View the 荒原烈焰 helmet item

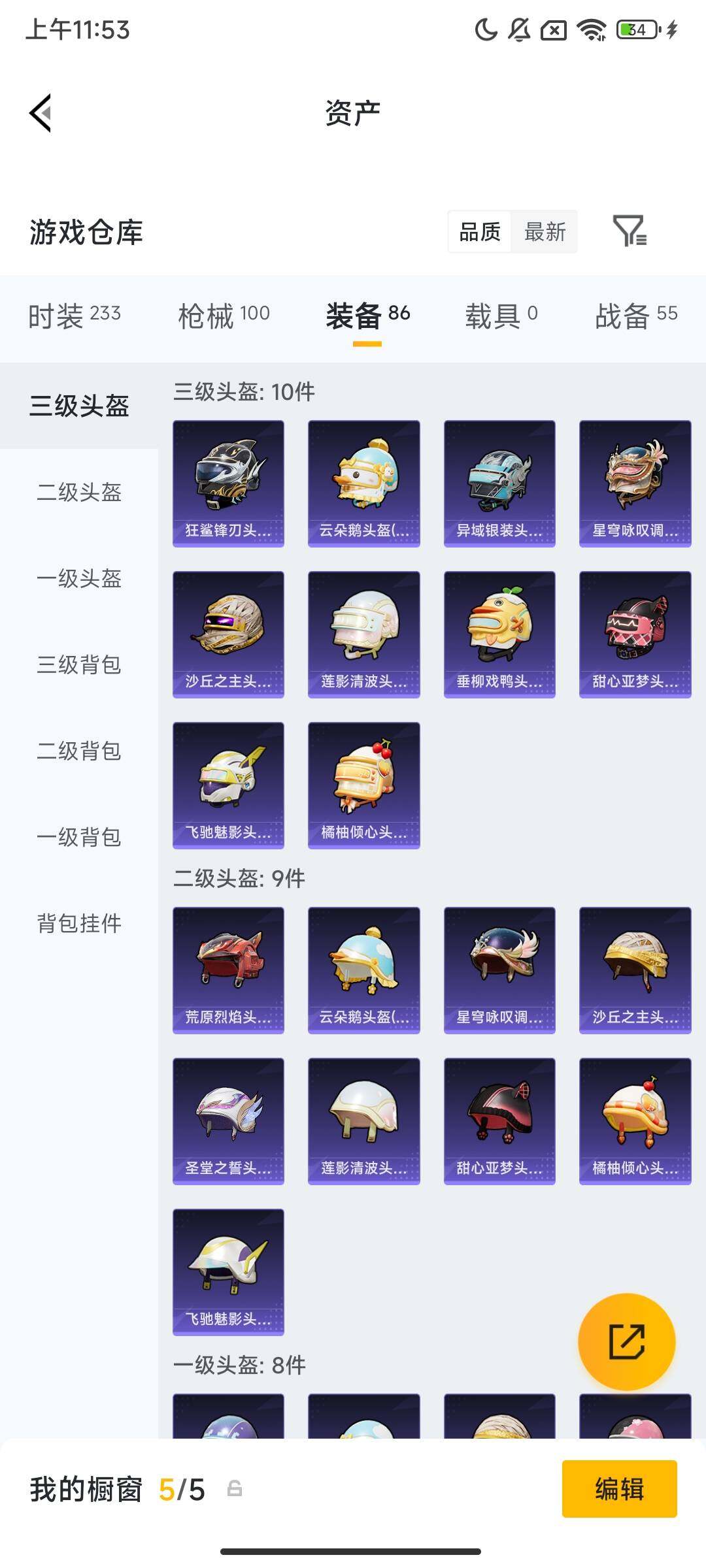228,970
